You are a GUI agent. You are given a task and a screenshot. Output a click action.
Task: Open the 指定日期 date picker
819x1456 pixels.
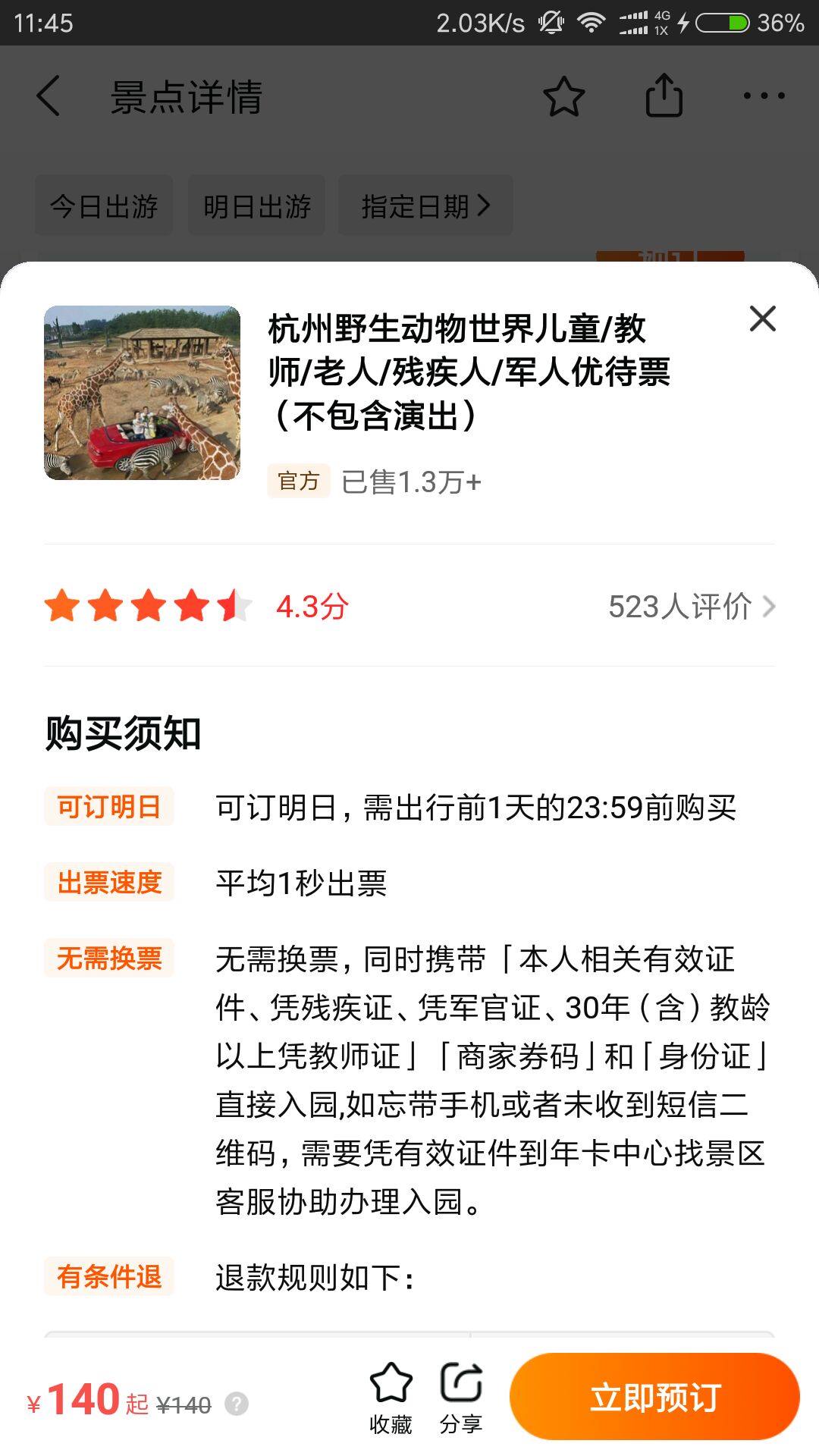coord(425,206)
